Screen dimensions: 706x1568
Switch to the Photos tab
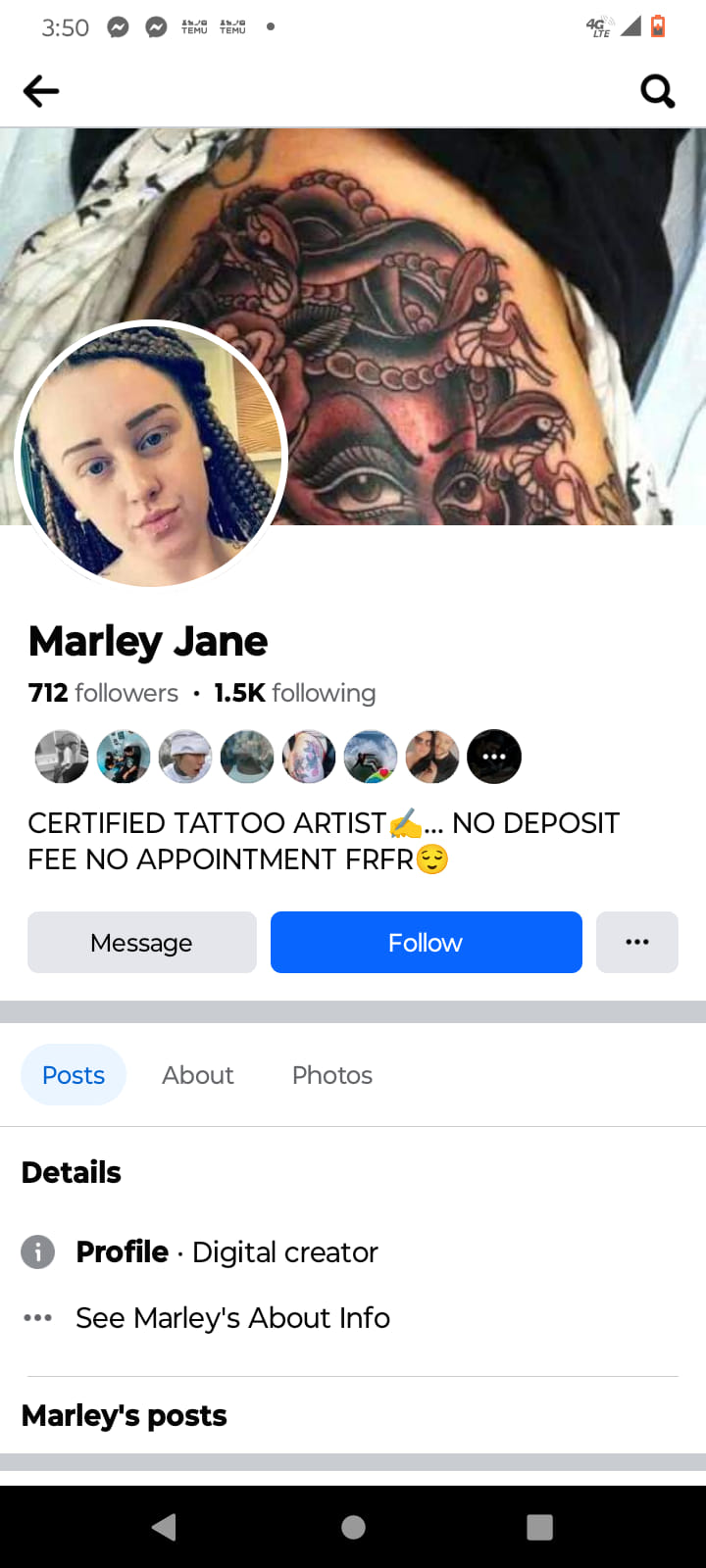coord(332,1075)
